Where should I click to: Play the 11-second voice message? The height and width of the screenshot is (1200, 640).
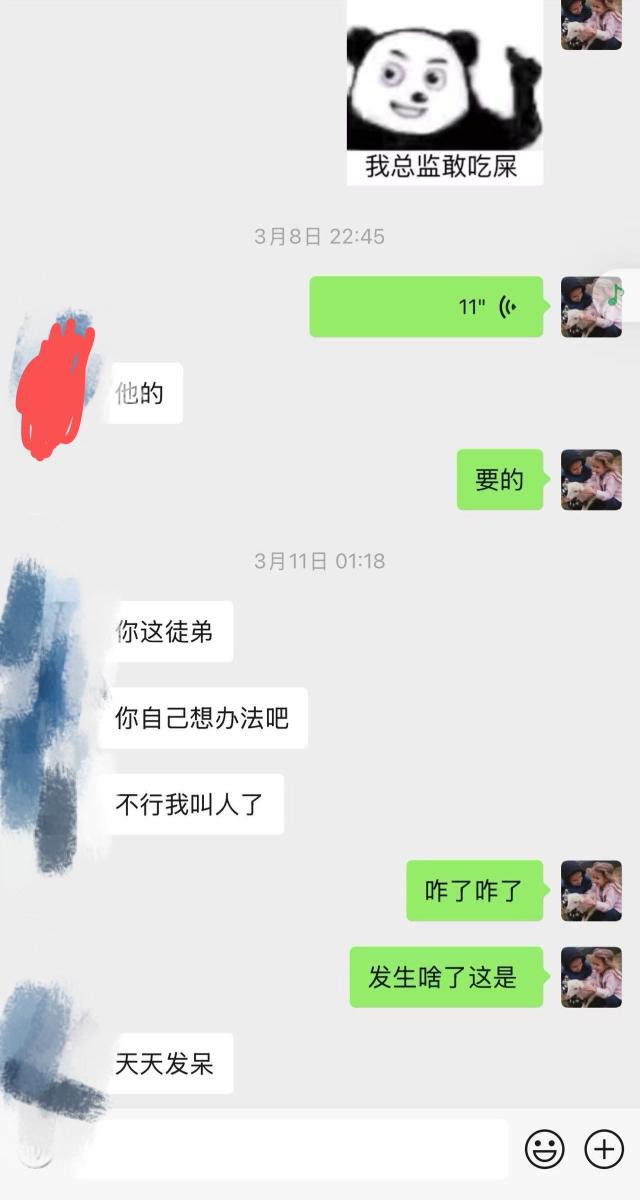427,306
